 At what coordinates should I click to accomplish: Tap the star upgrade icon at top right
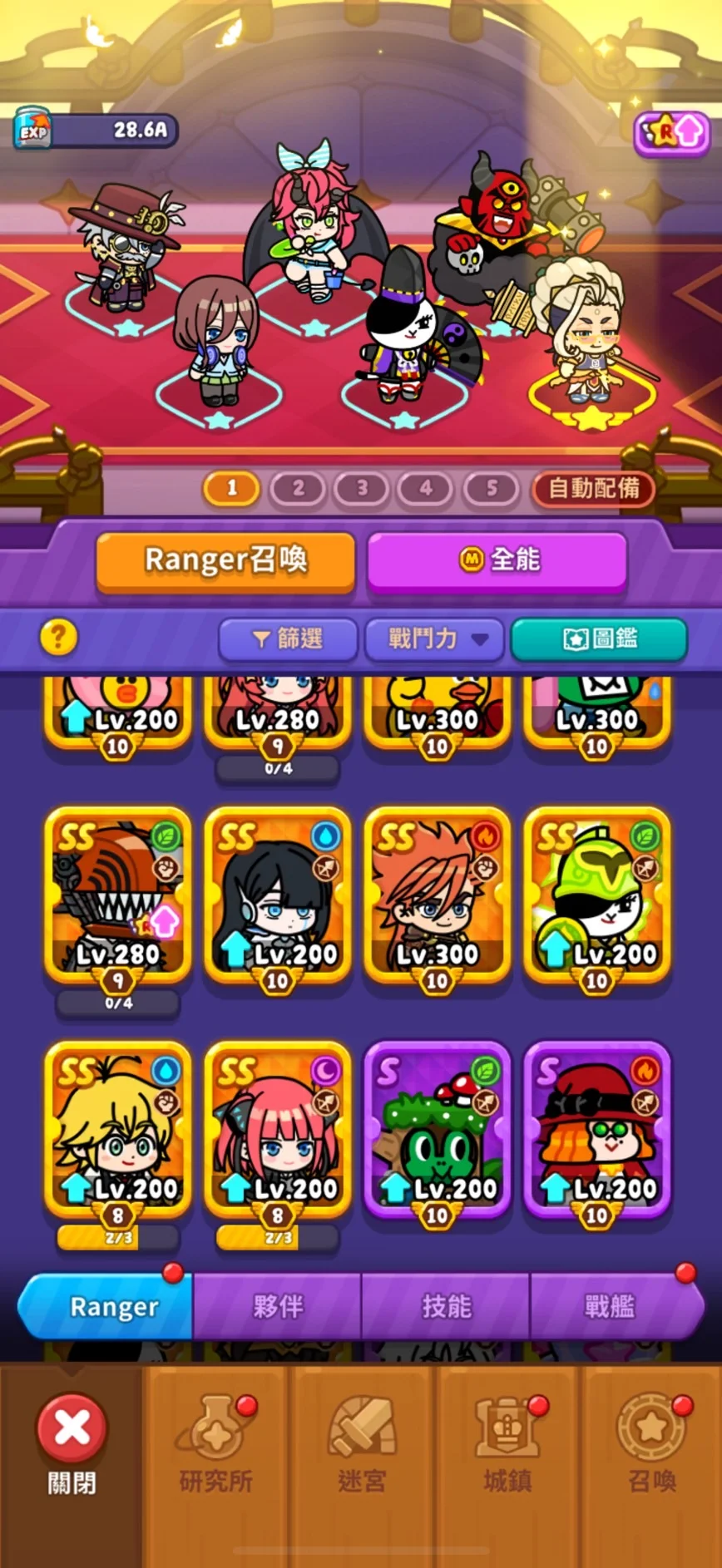[671, 132]
